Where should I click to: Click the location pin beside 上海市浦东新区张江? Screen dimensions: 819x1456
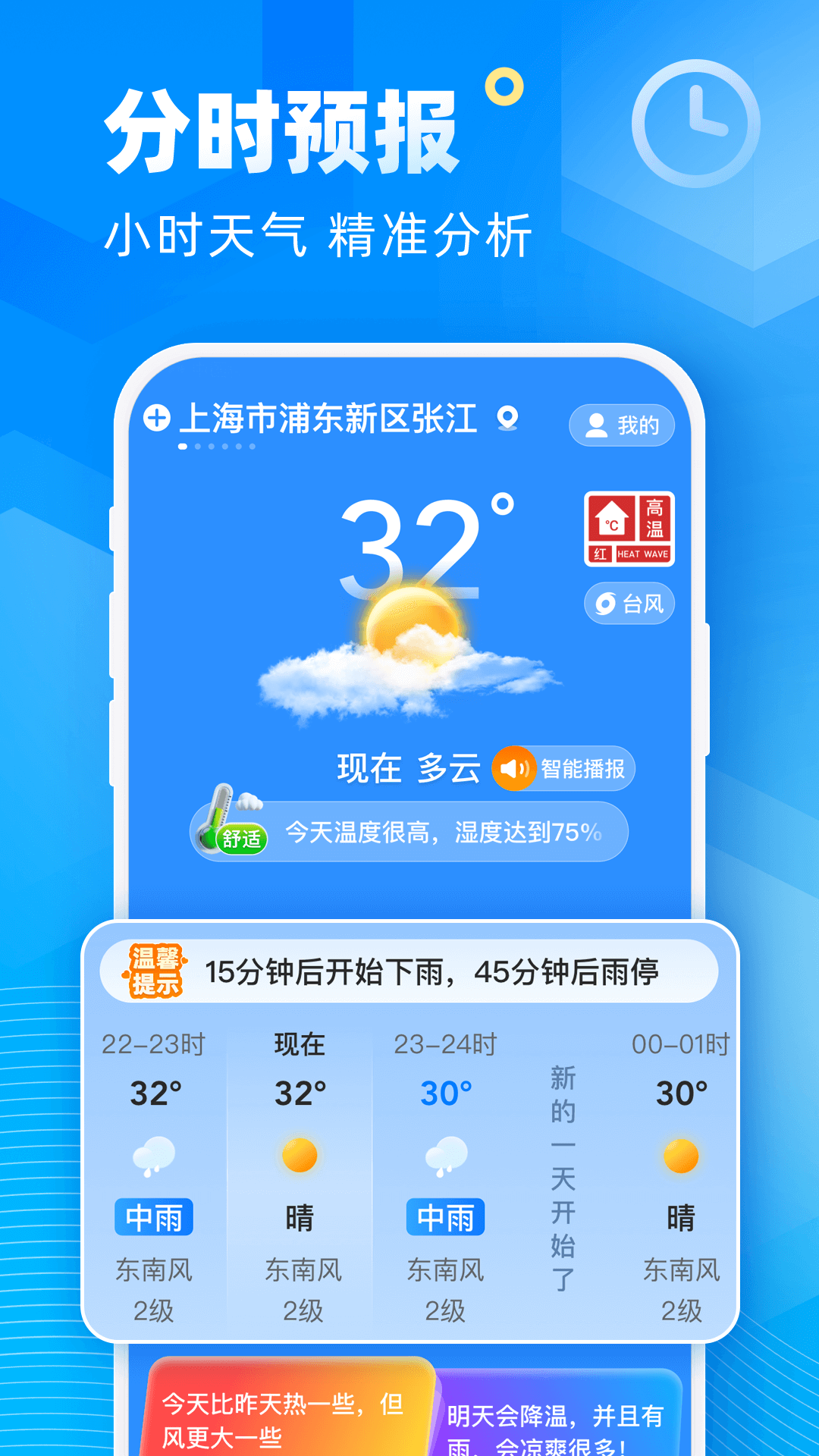tap(507, 419)
